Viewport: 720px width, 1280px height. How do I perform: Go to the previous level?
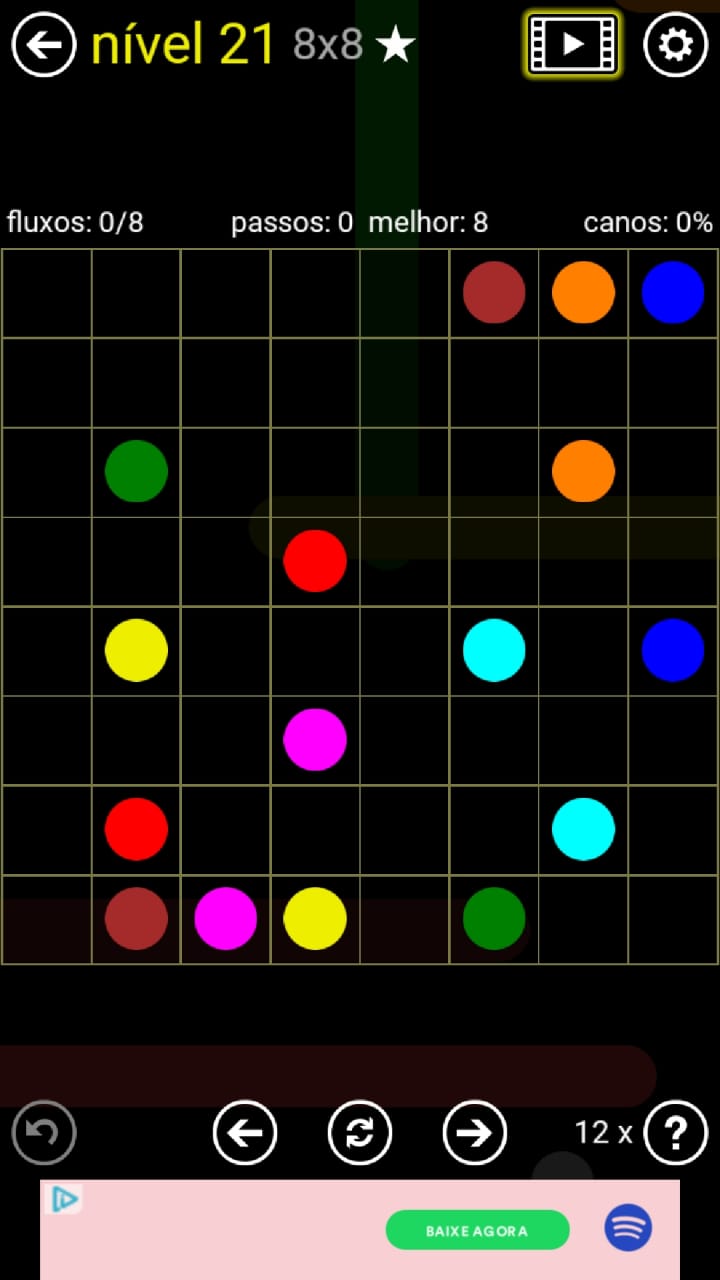point(245,1133)
